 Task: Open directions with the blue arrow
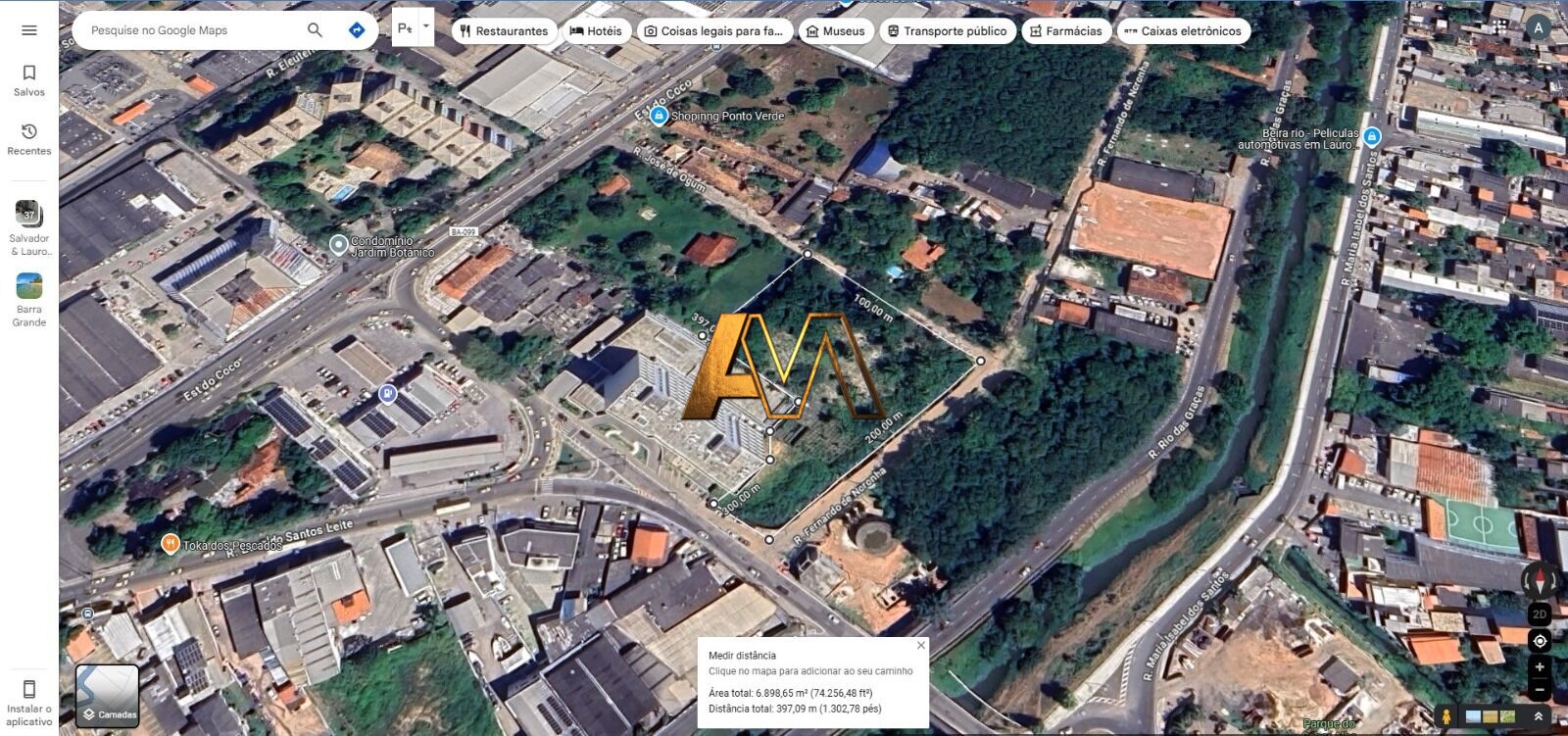[357, 30]
